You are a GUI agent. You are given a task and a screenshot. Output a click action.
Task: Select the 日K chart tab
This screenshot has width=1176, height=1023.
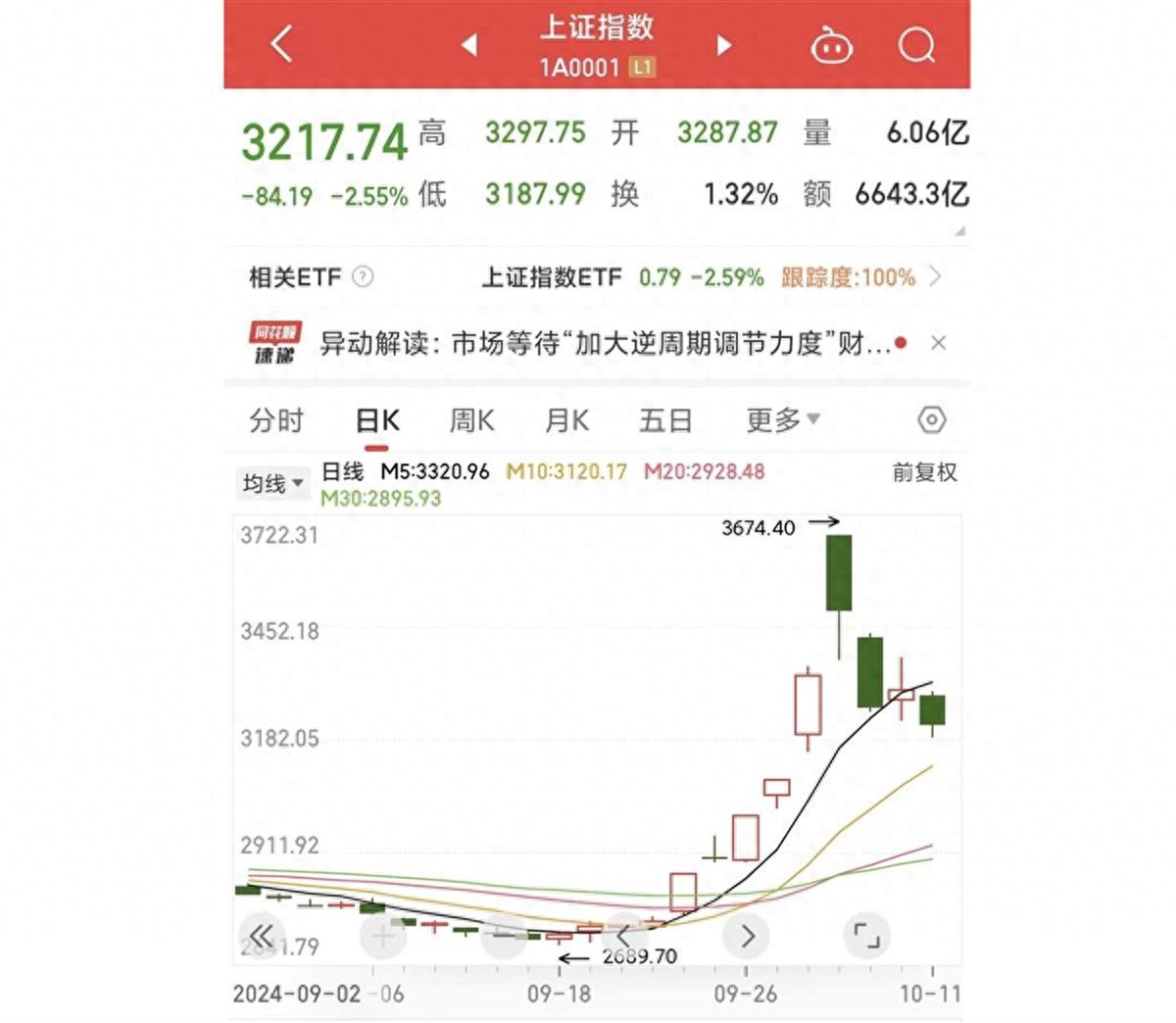coord(377,421)
